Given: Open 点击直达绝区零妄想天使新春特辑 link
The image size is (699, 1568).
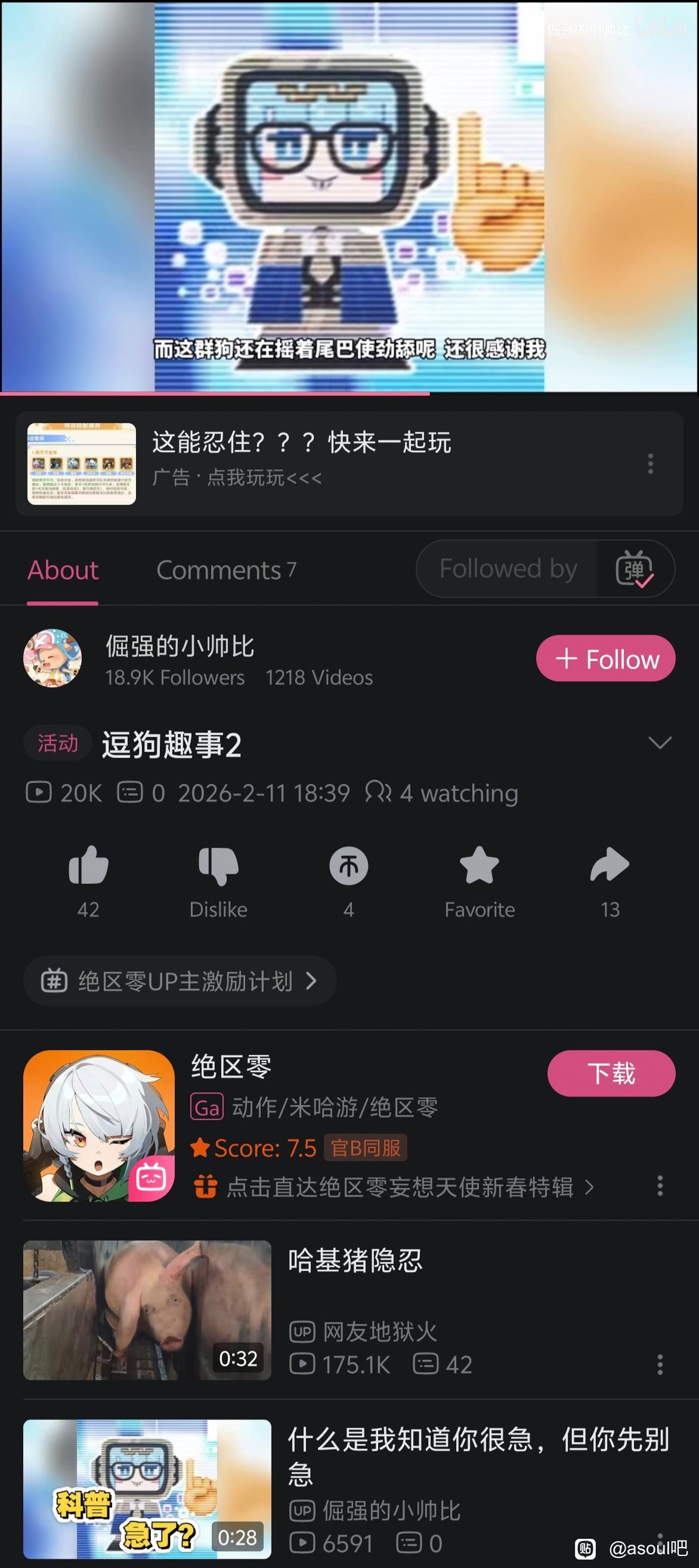Looking at the screenshot, I should click(x=399, y=1187).
